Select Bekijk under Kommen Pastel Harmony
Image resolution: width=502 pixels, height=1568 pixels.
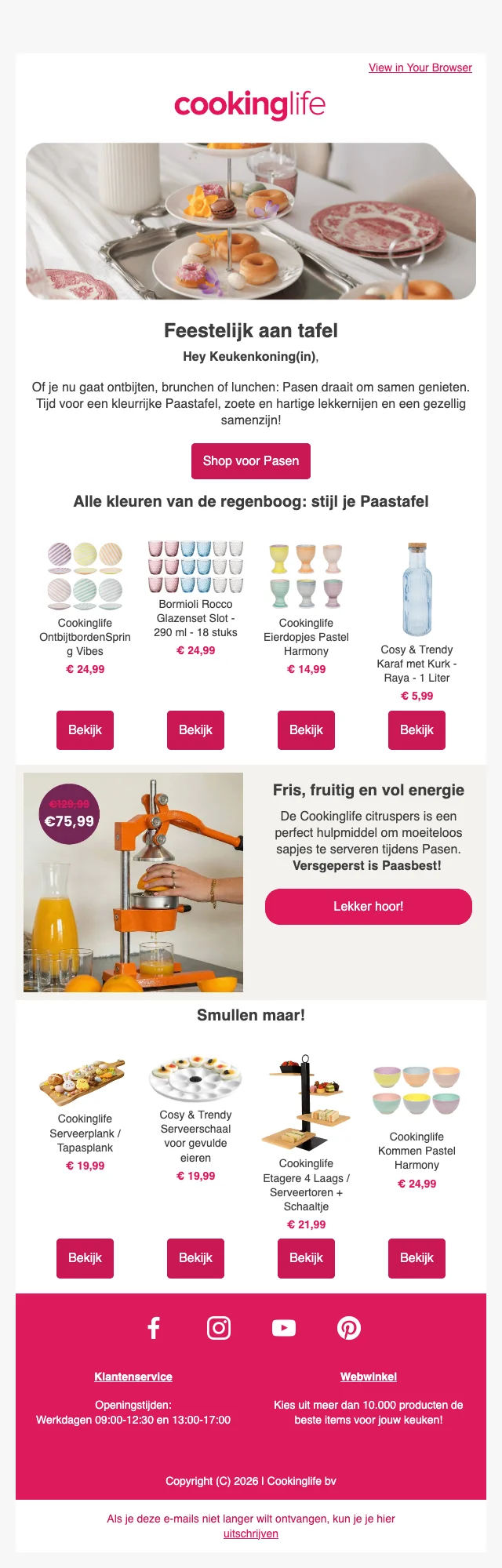(417, 1258)
